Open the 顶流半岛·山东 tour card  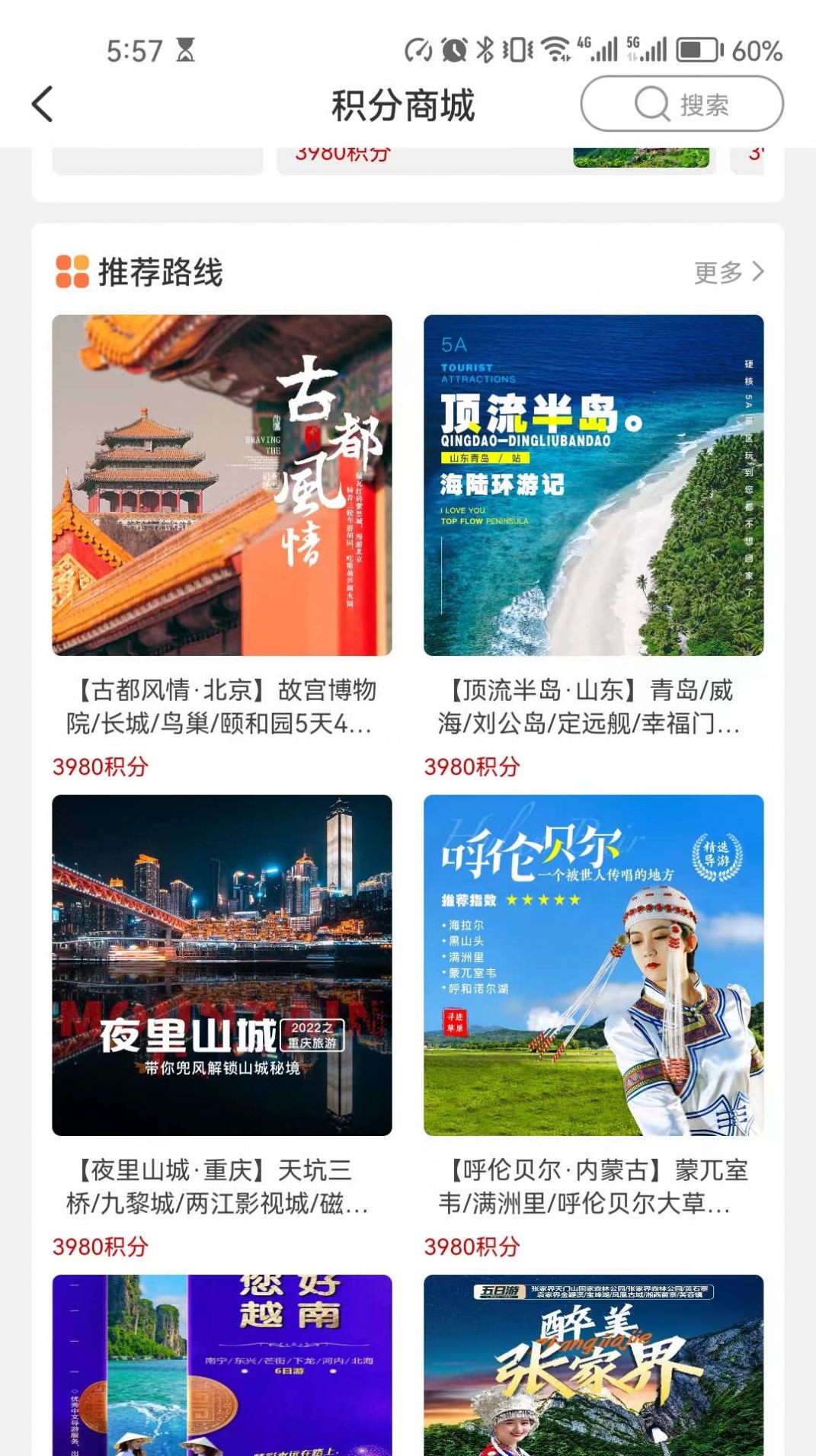pyautogui.click(x=594, y=485)
